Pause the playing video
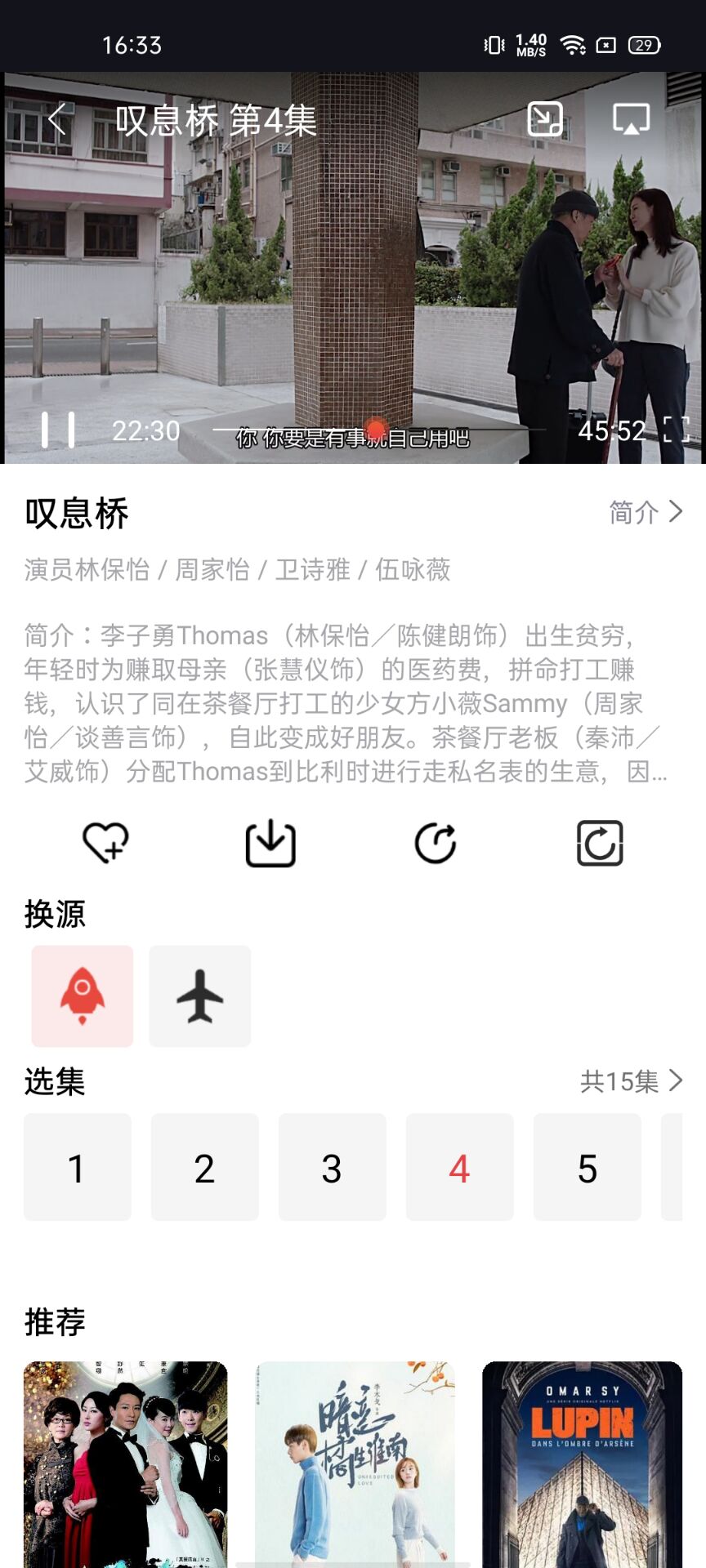Screen dimensions: 706x1568 pos(58,430)
